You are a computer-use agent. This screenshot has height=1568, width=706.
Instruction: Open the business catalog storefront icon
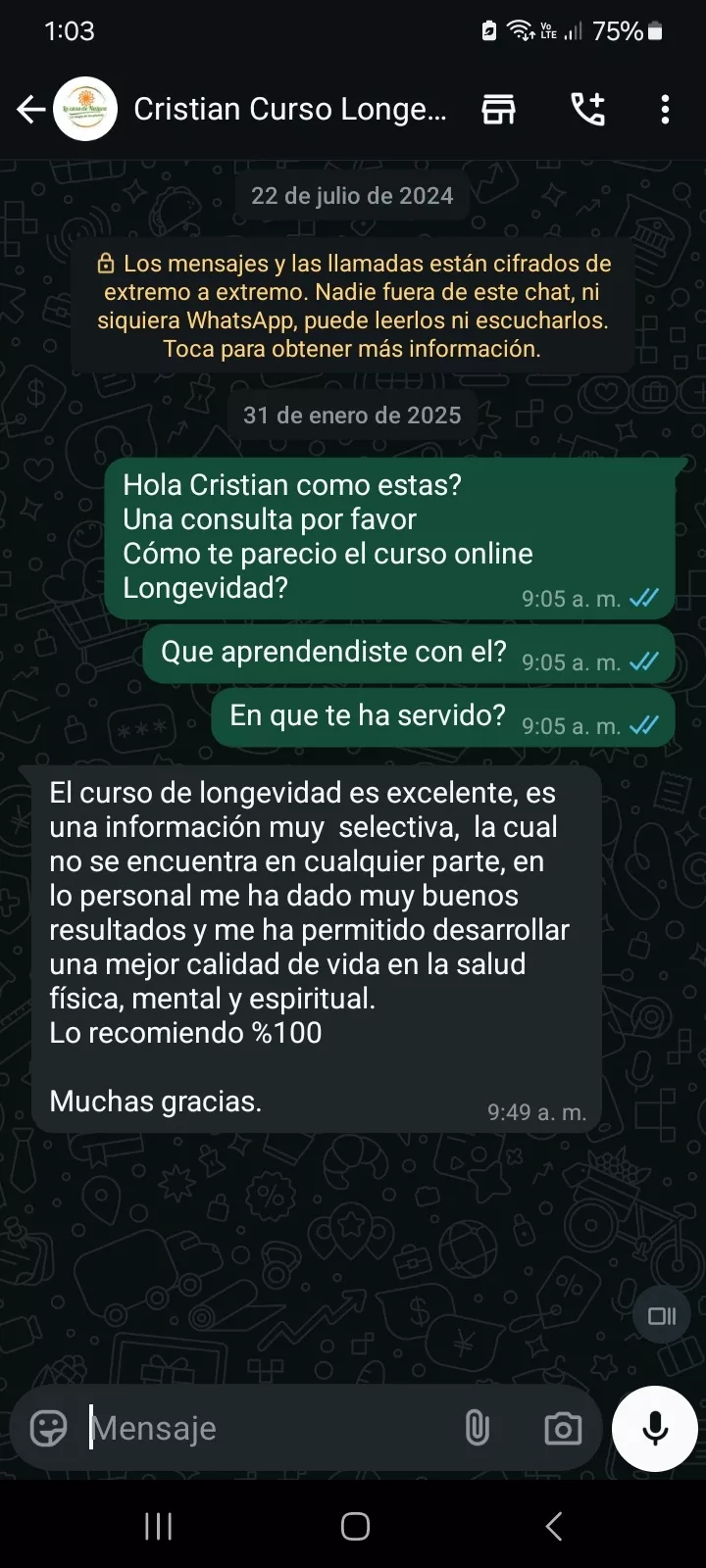pyautogui.click(x=498, y=109)
